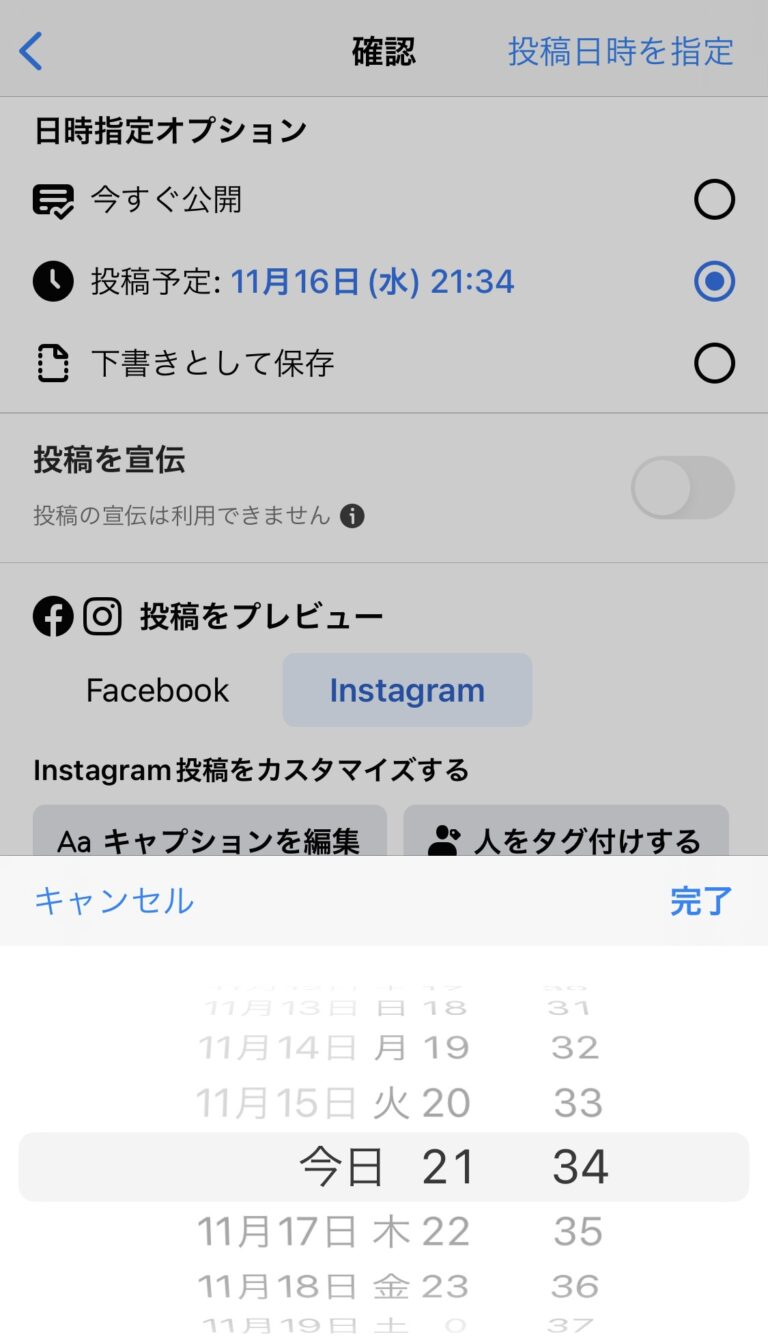Select the 下書きとして保存 radio button

point(713,363)
